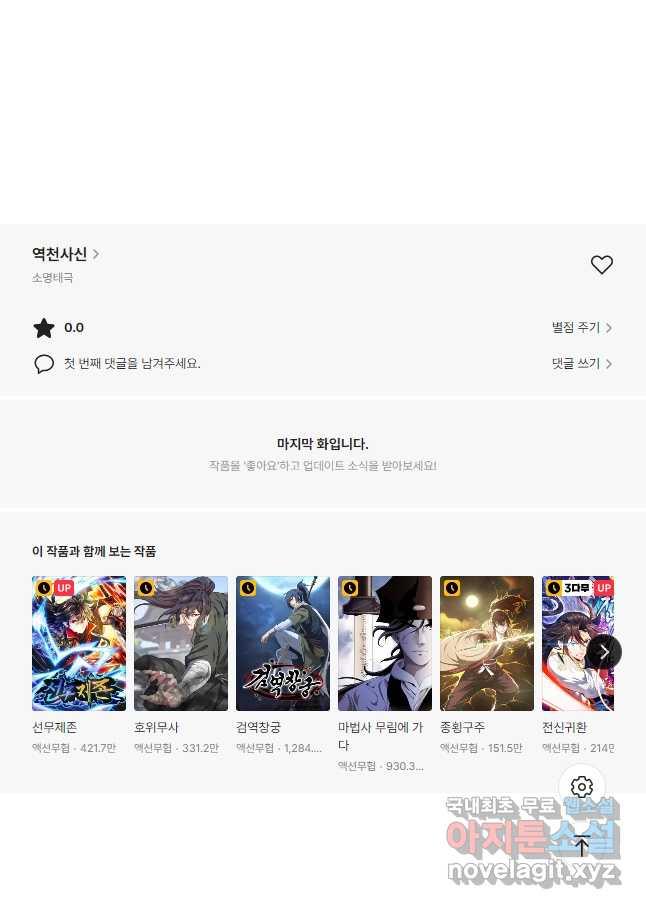Open 별점 주기 to rate
Image resolution: width=646 pixels, height=909 pixels.
point(581,328)
